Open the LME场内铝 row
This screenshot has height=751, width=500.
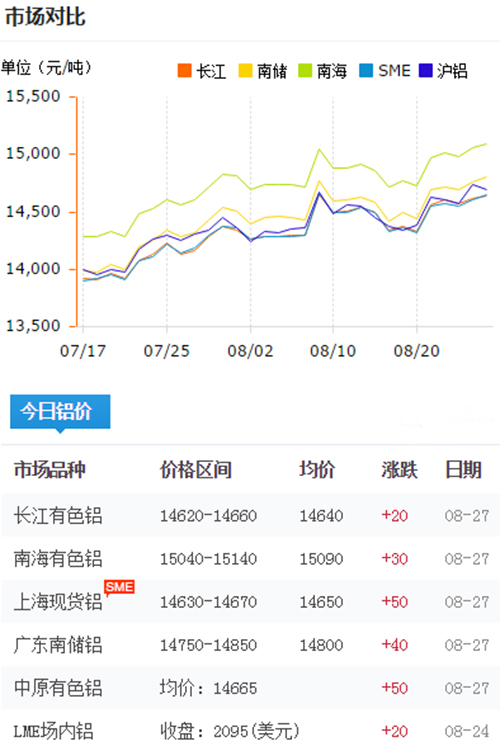pos(250,731)
